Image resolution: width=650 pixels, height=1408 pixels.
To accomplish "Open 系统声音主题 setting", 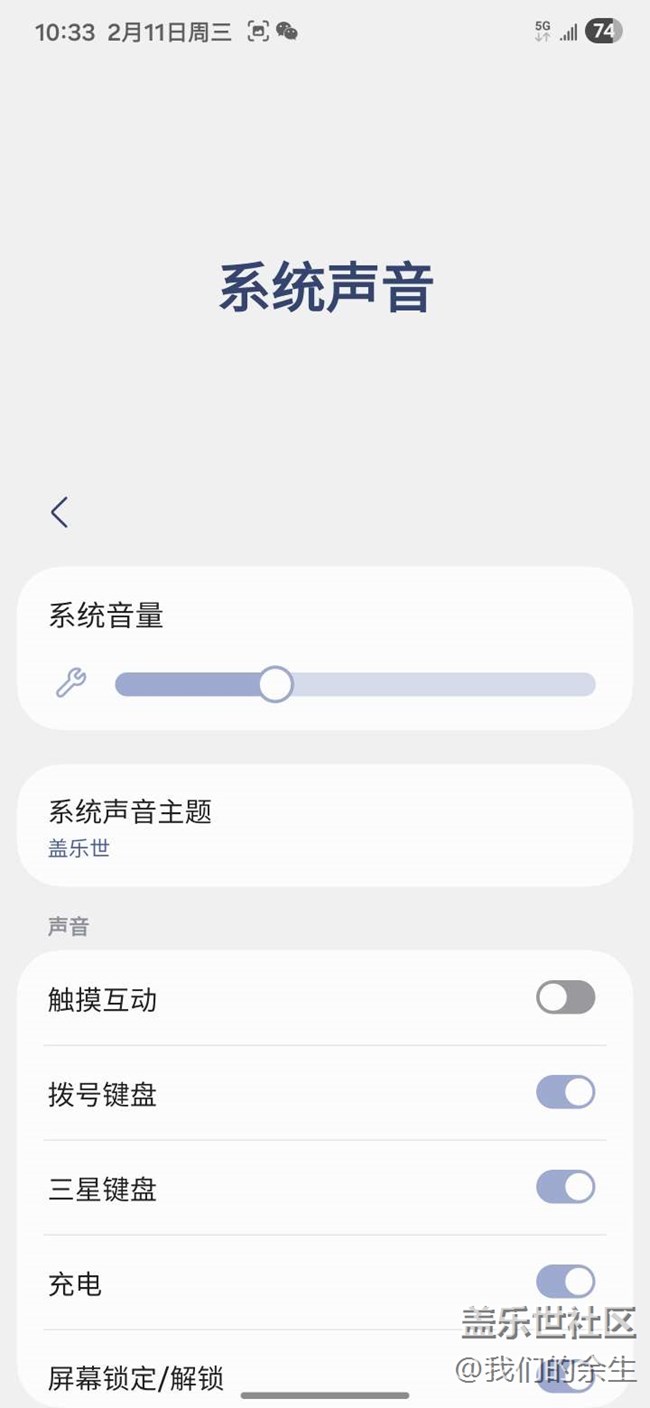I will (324, 826).
